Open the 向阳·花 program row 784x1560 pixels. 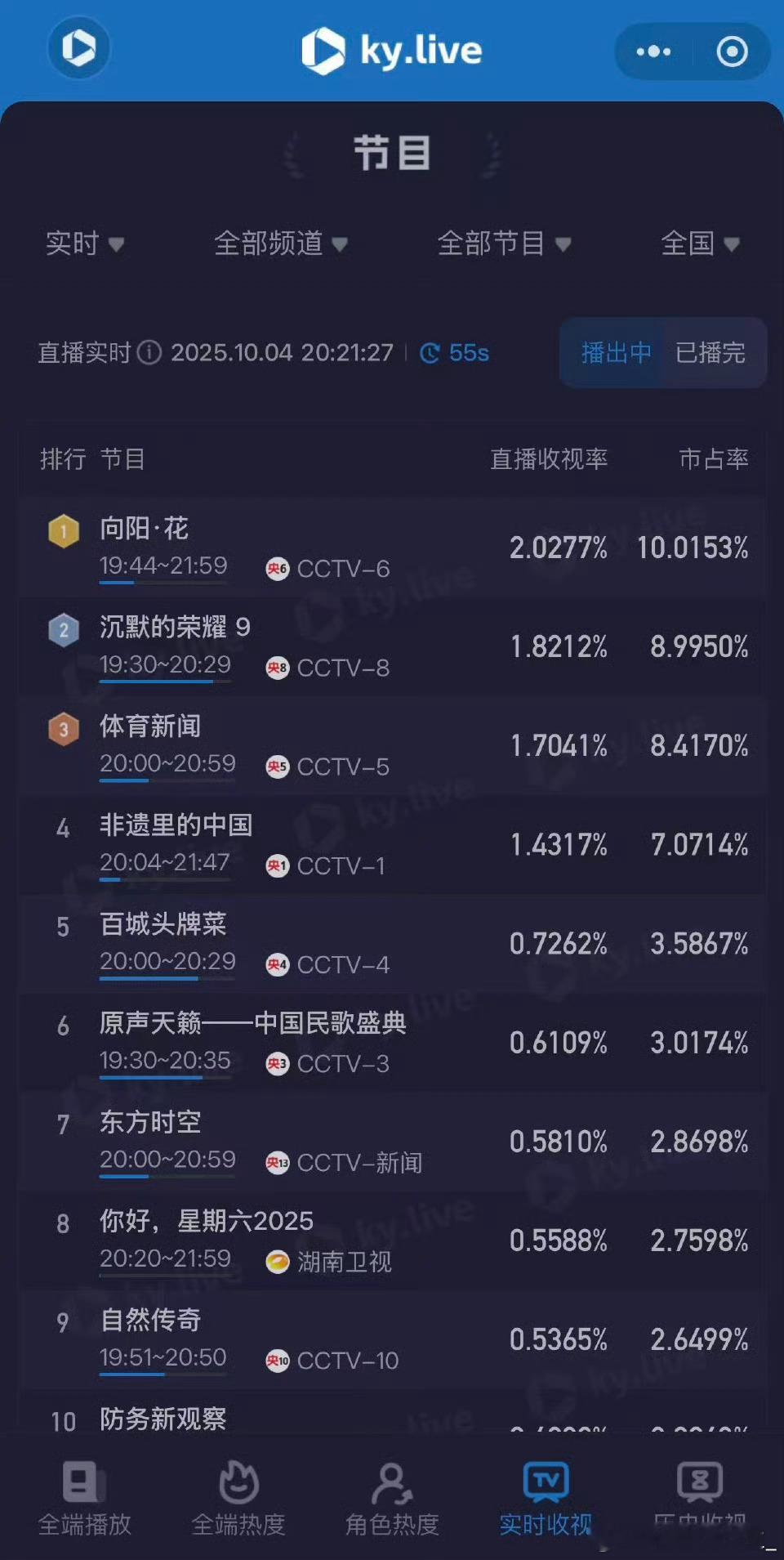coord(392,547)
